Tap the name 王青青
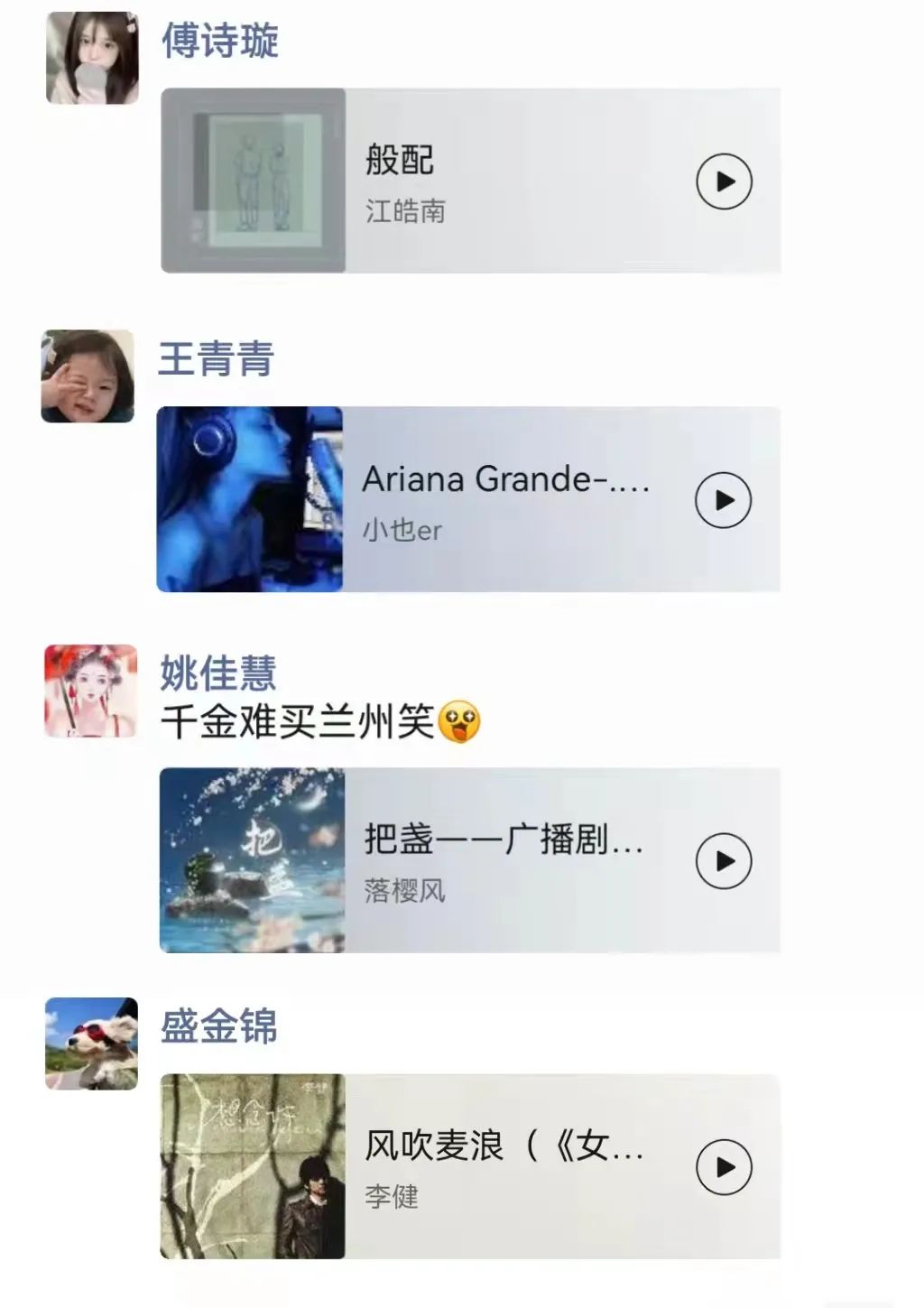 click(216, 358)
